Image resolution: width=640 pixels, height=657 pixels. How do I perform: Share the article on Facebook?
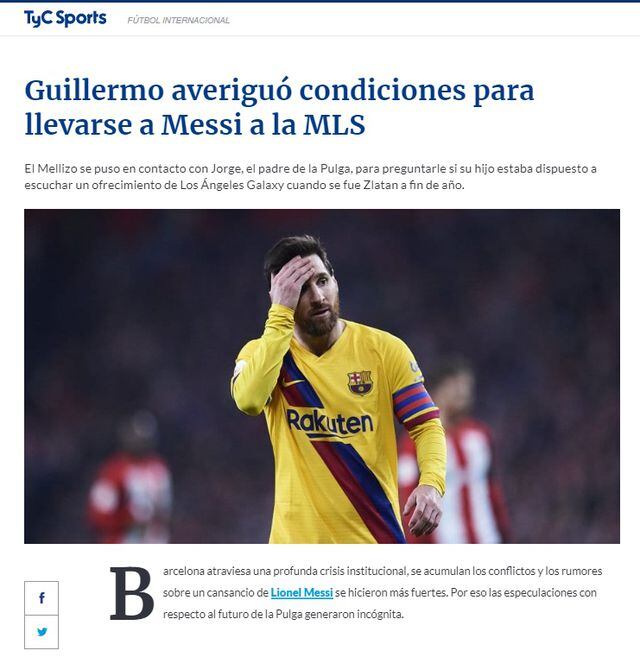[42, 598]
